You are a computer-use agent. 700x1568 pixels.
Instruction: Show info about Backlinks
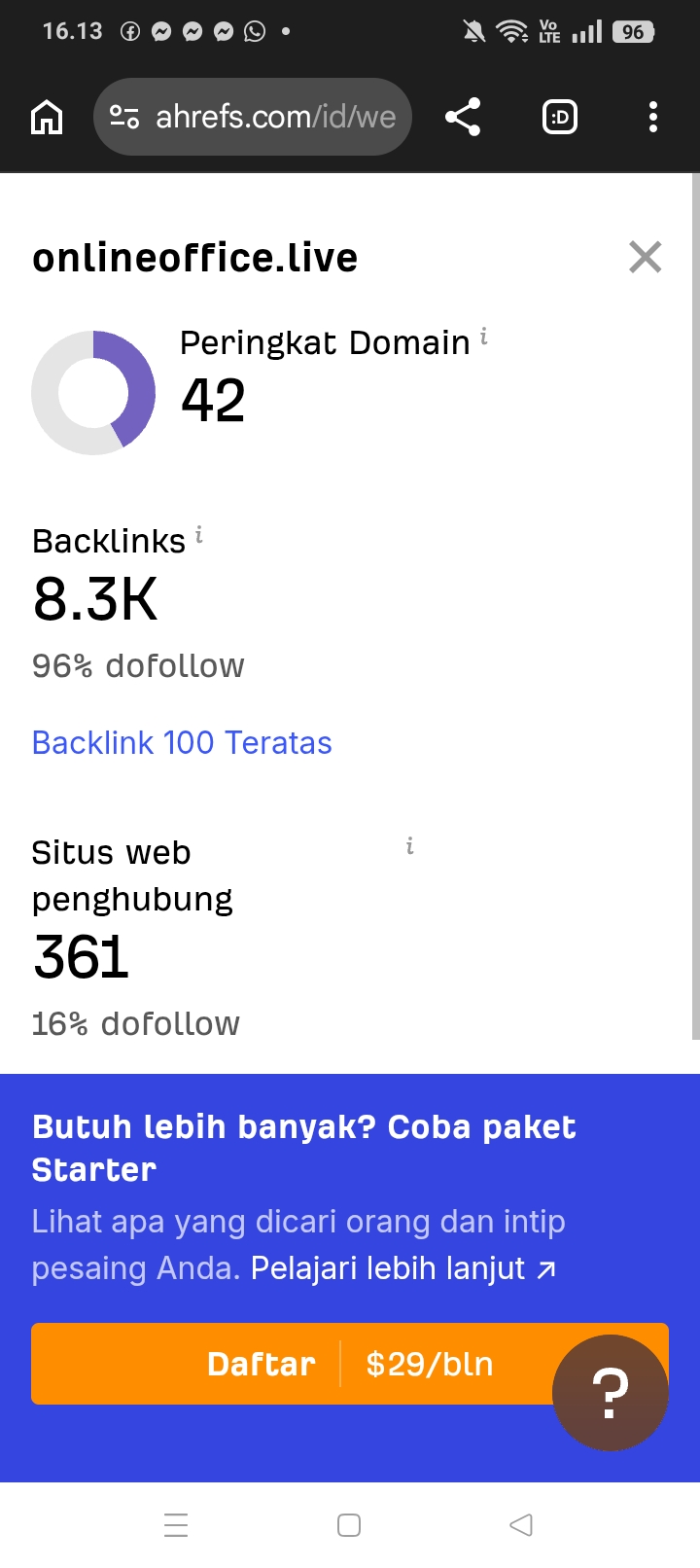(199, 534)
